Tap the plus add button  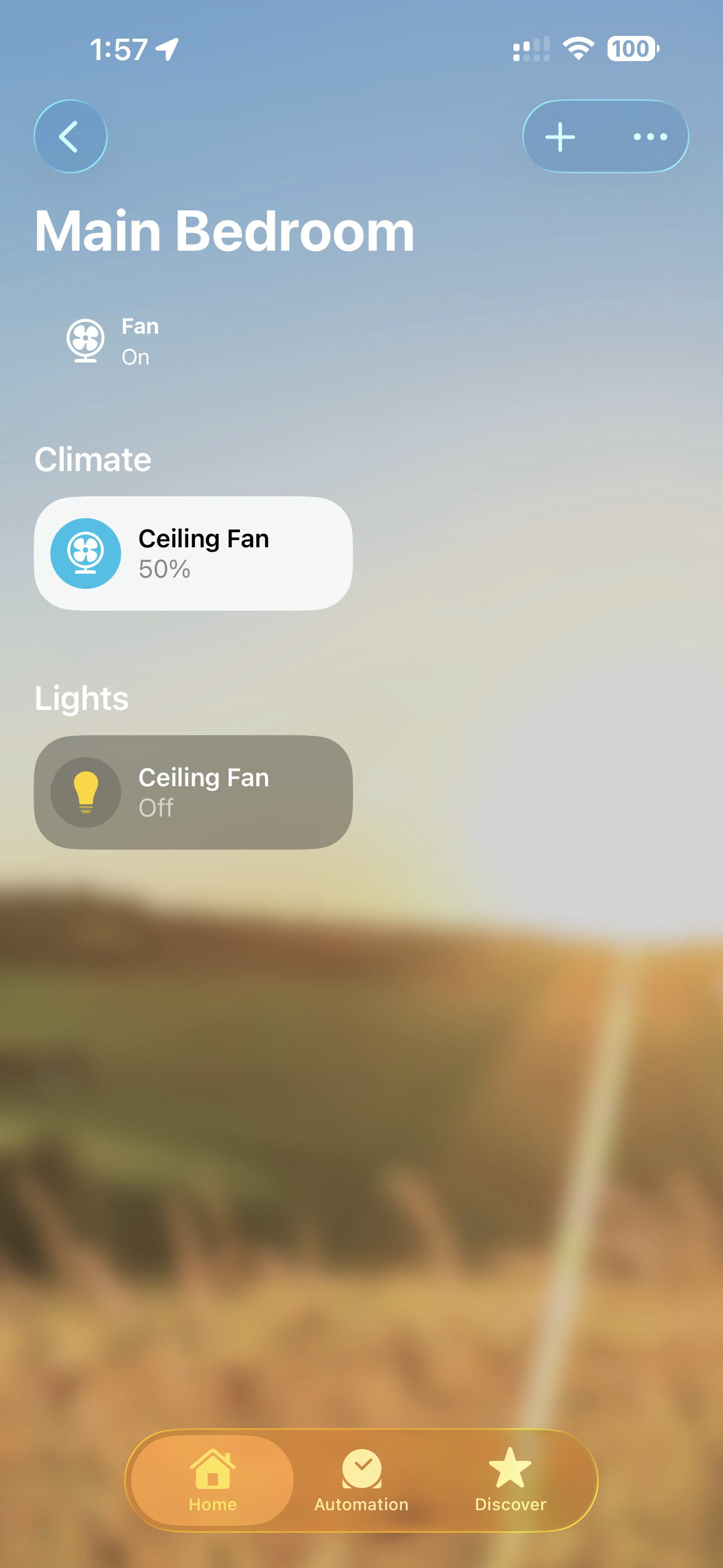[560, 136]
